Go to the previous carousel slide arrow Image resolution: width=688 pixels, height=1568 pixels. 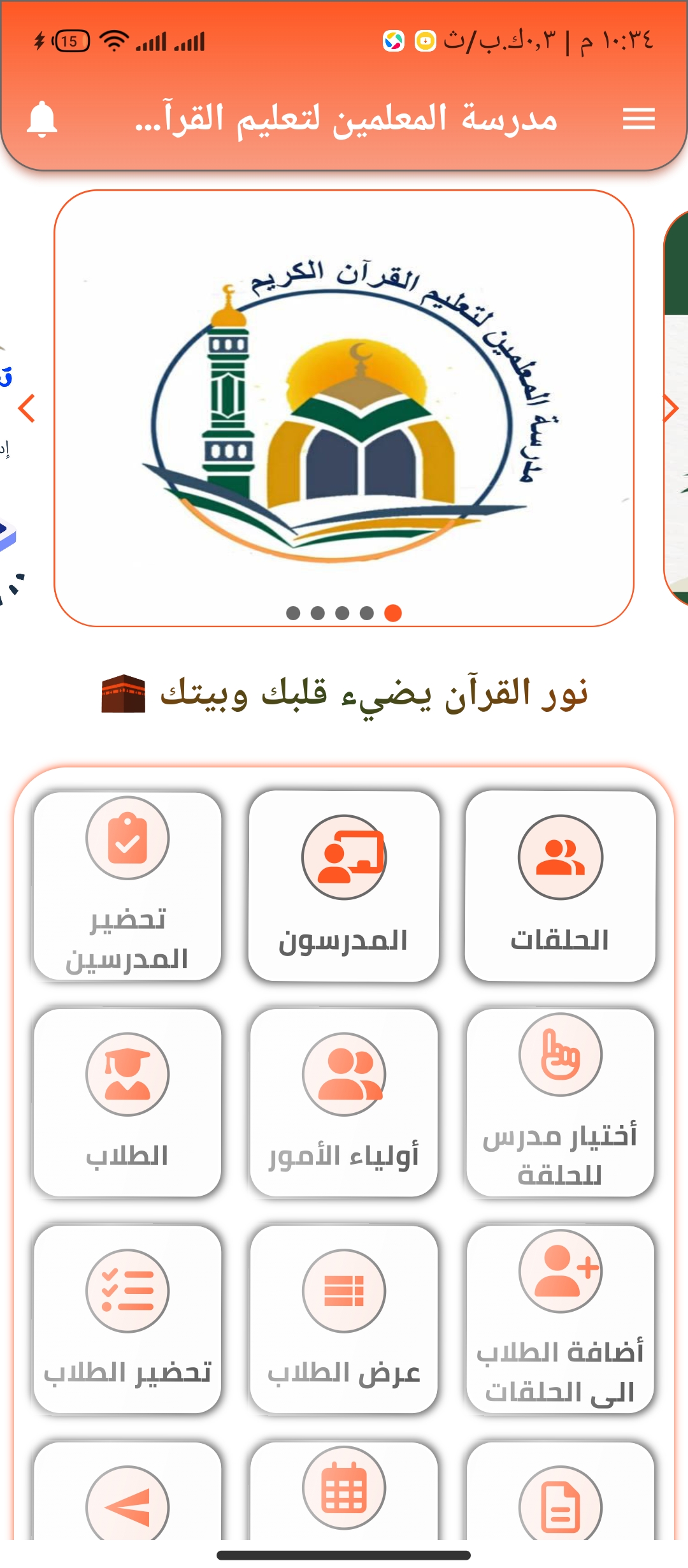point(27,409)
